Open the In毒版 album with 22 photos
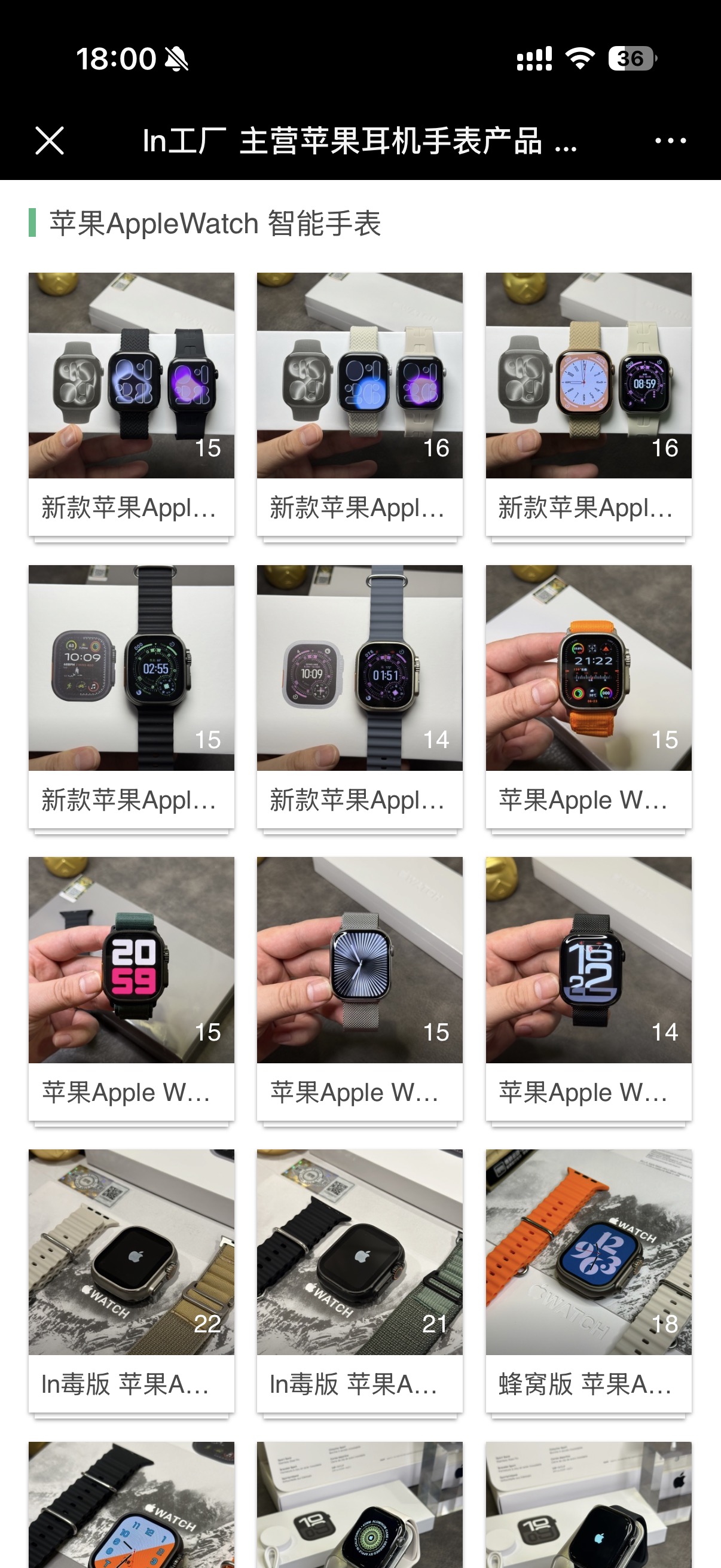 [131, 1252]
